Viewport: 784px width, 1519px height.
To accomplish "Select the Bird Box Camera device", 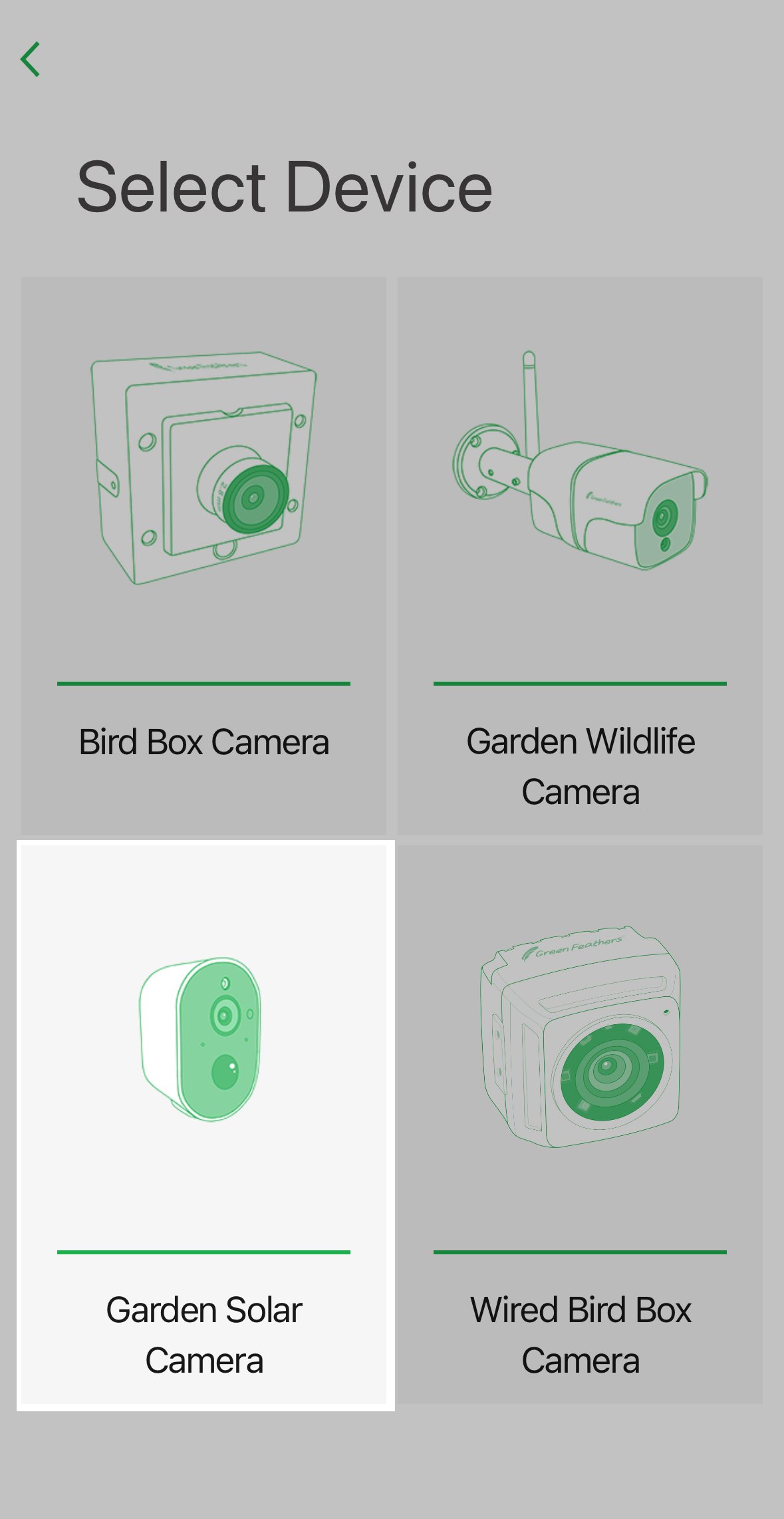I will pyautogui.click(x=203, y=555).
